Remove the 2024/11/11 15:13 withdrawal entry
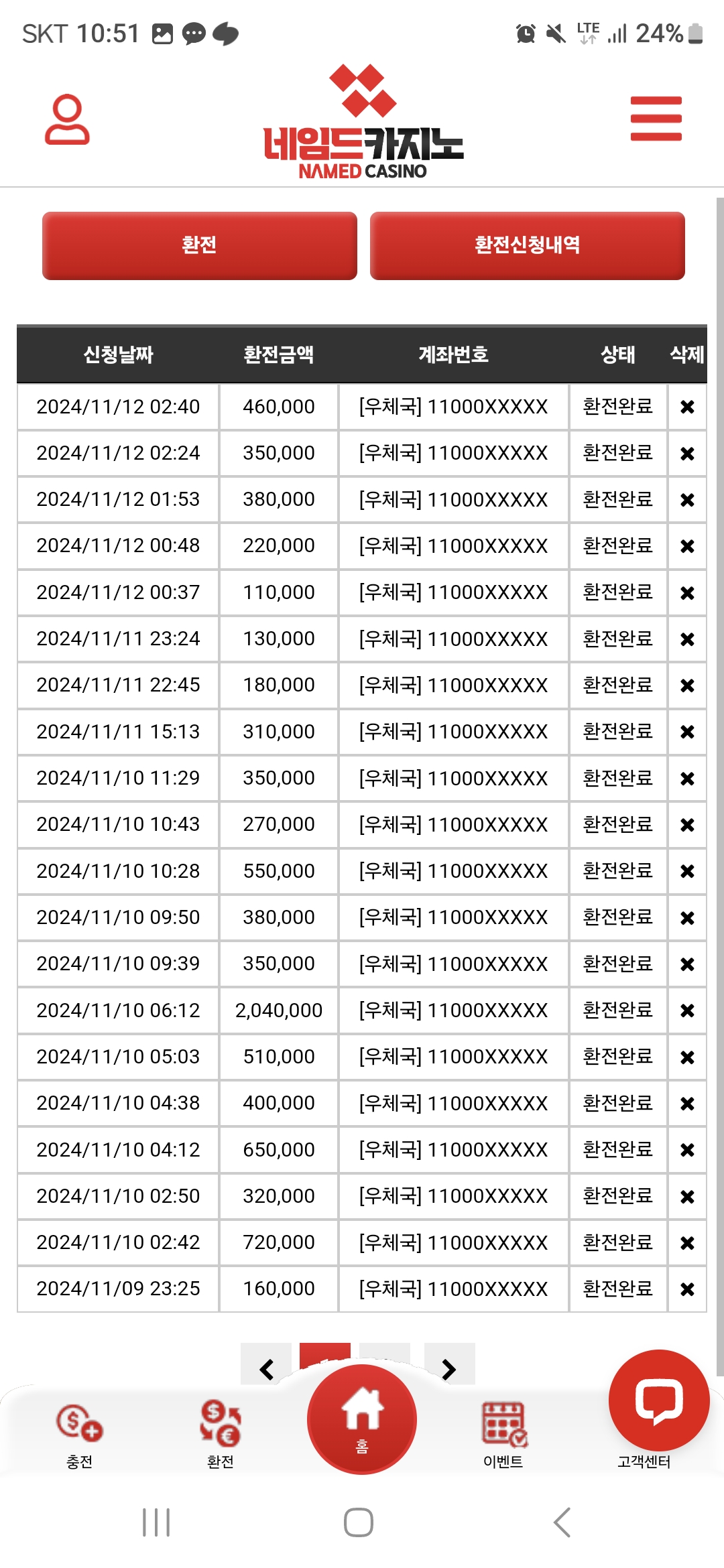The height and width of the screenshot is (1568, 724). tap(687, 732)
